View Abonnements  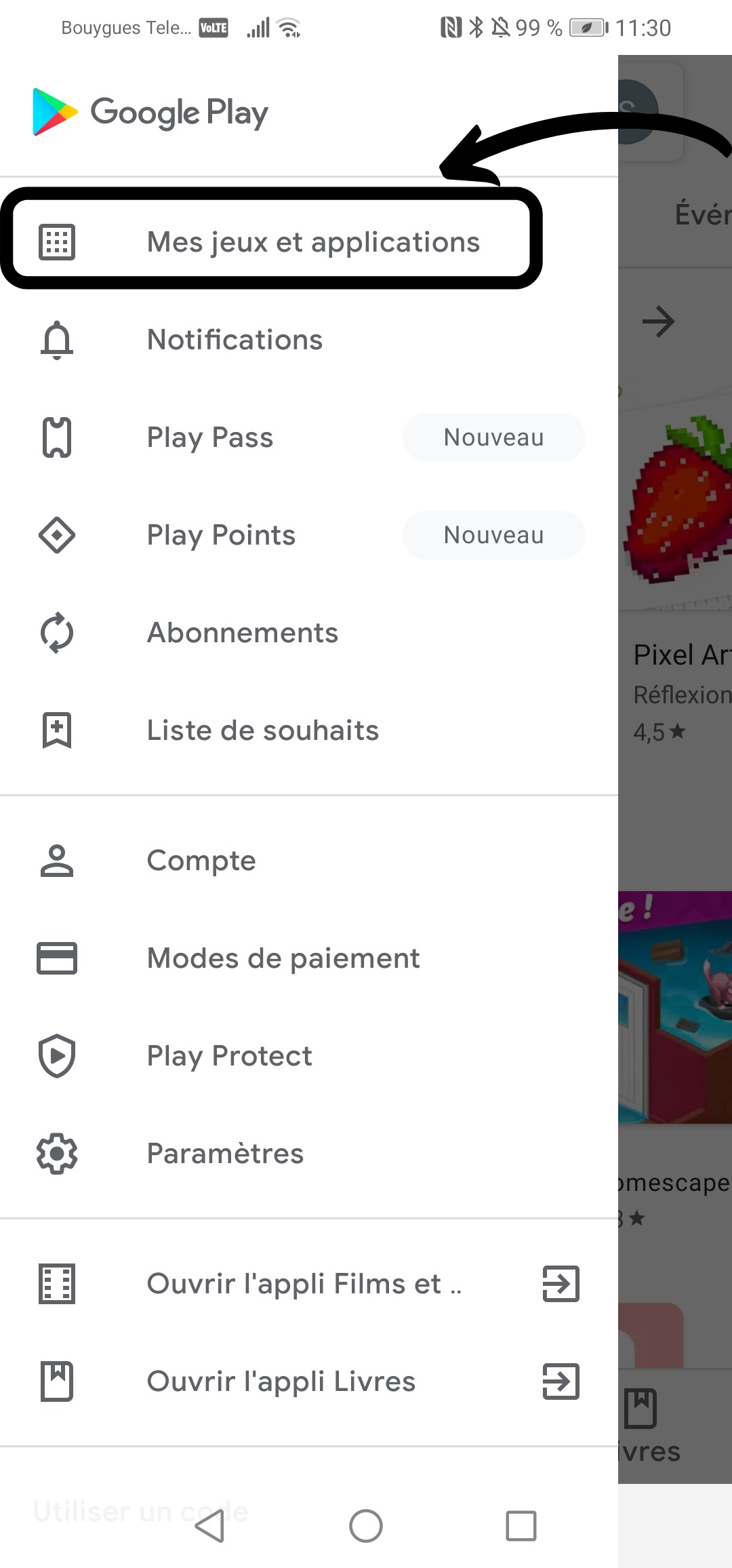309,633
